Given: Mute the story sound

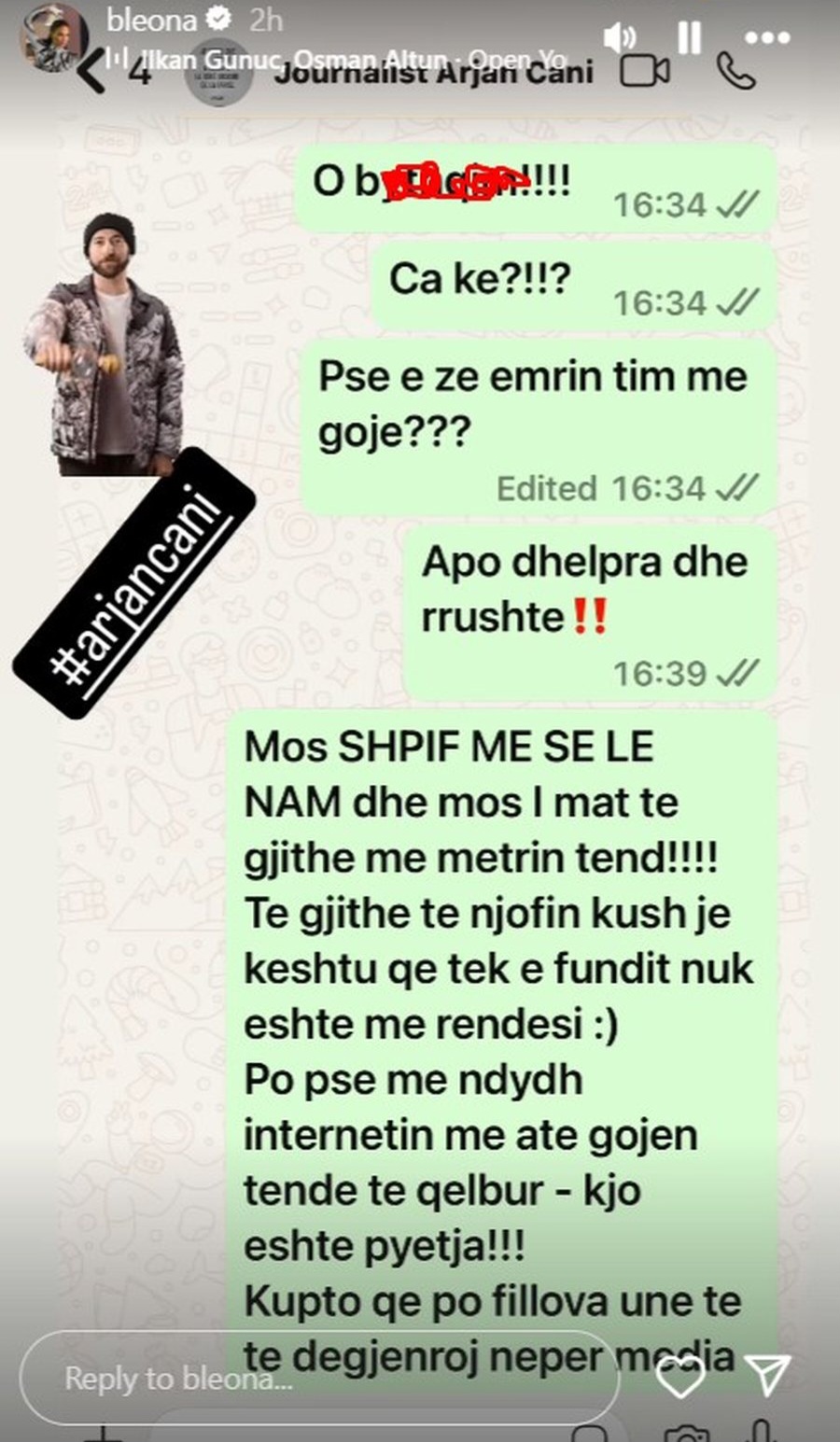Looking at the screenshot, I should 620,38.
